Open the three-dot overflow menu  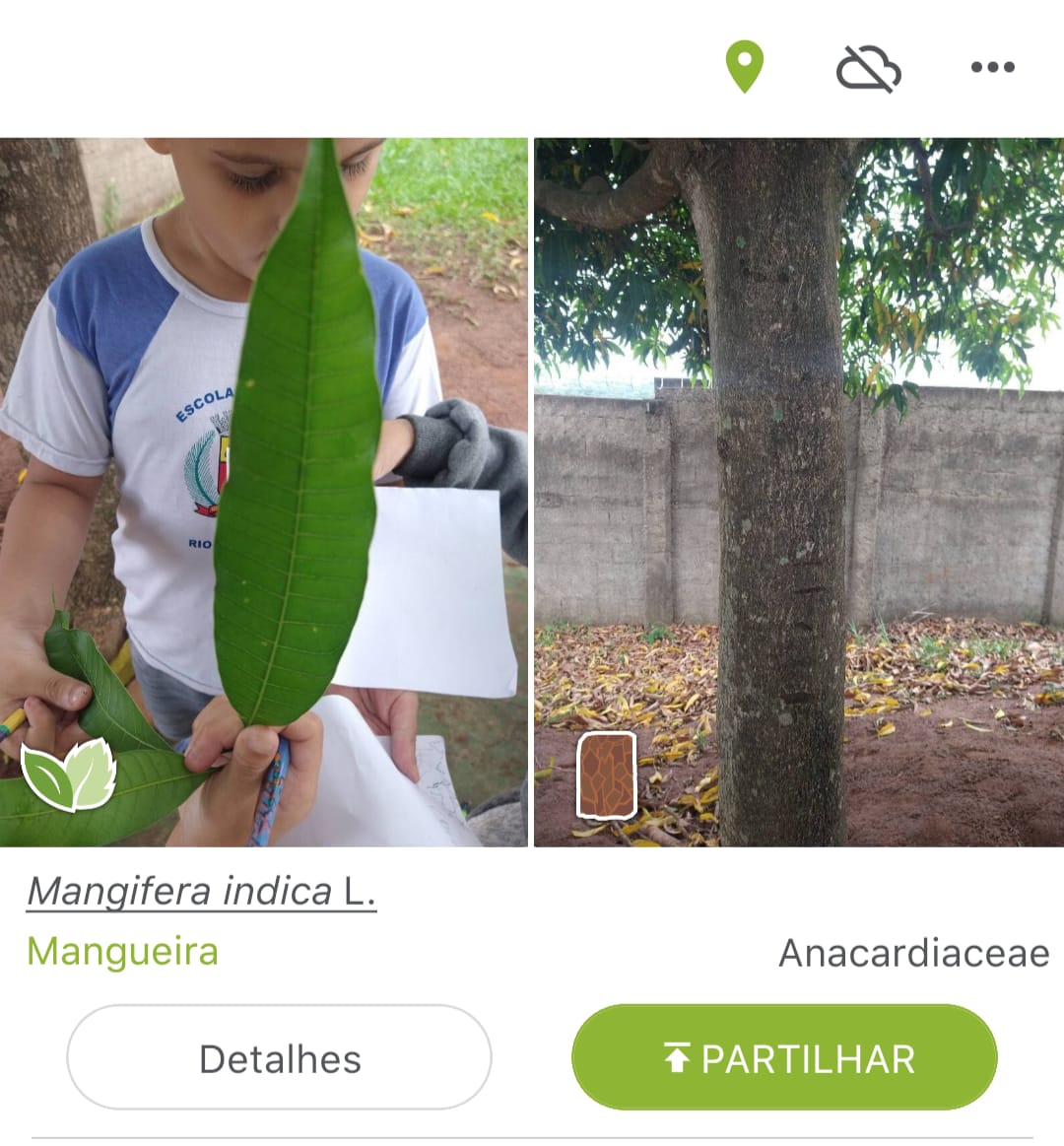point(992,67)
